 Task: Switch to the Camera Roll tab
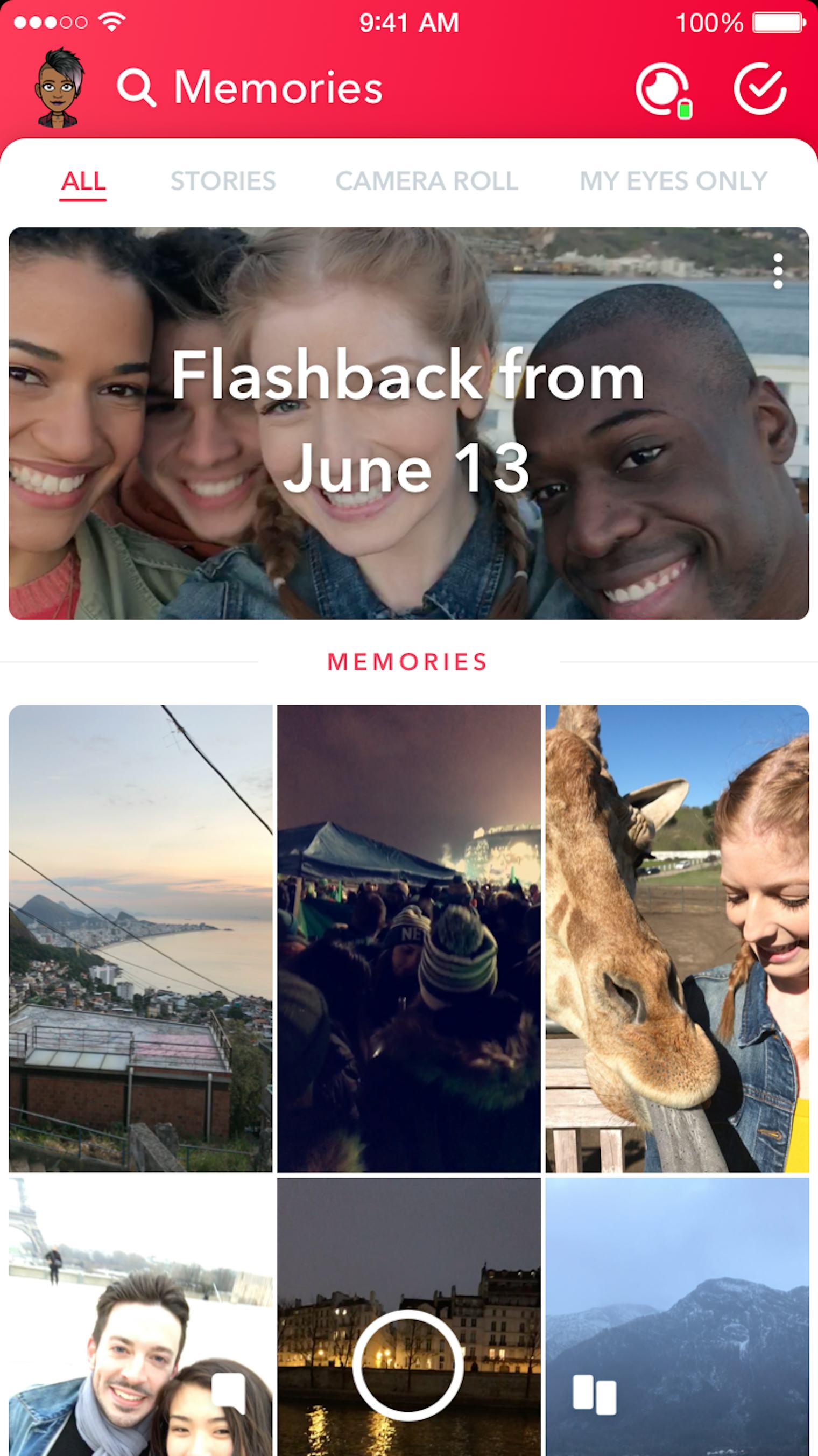pyautogui.click(x=427, y=181)
